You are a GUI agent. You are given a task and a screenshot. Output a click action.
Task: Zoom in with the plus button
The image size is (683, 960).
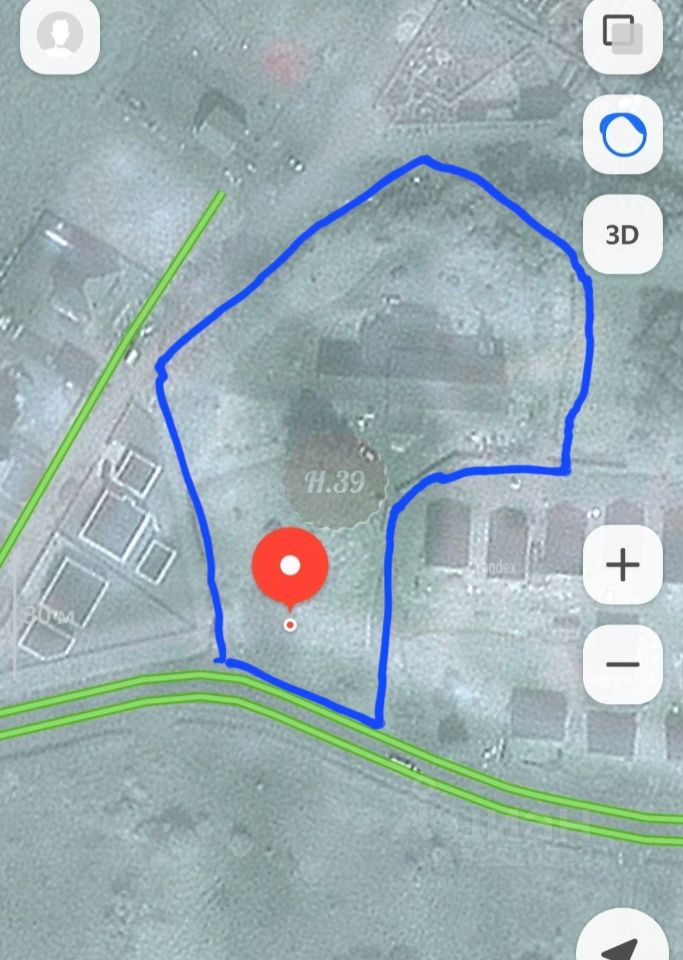[622, 565]
